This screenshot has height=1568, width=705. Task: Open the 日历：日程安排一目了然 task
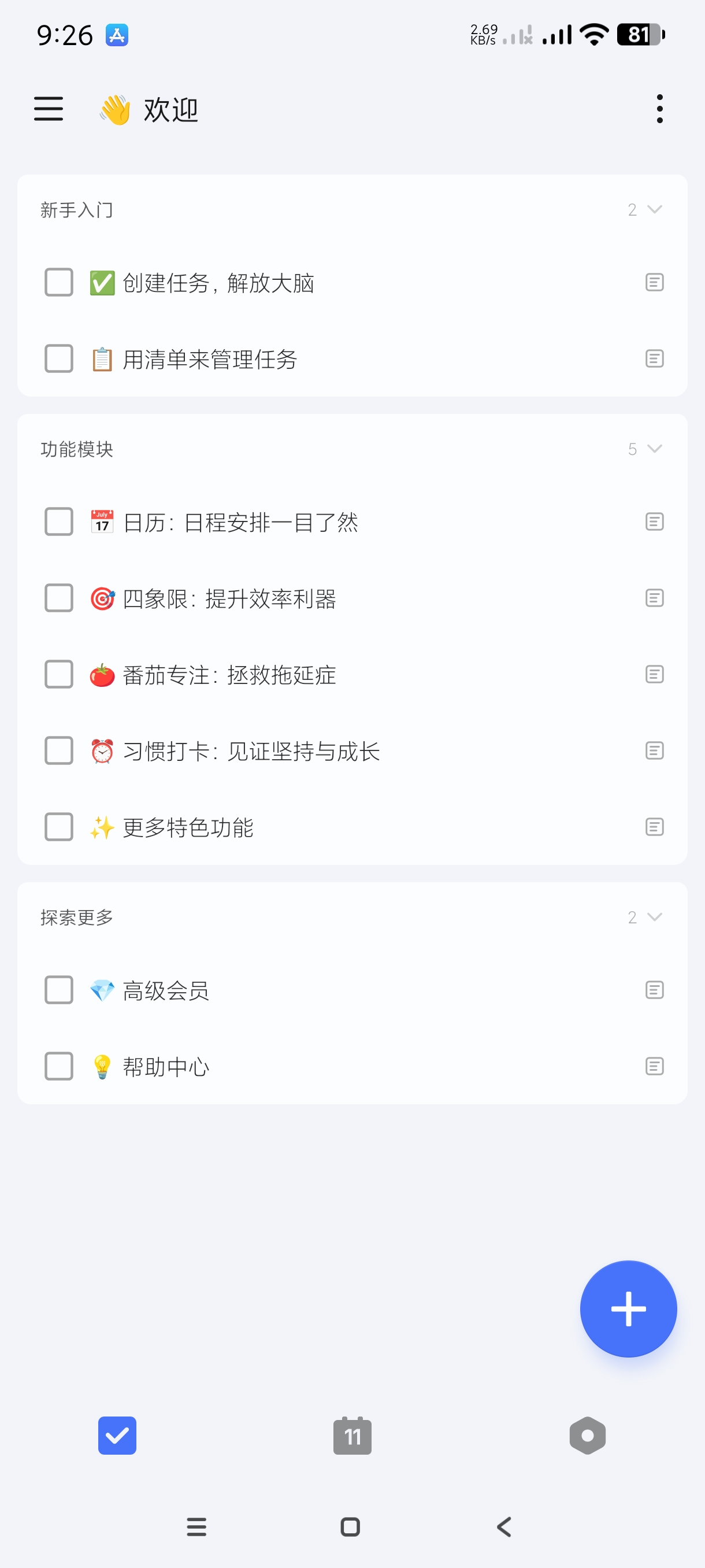click(x=240, y=522)
